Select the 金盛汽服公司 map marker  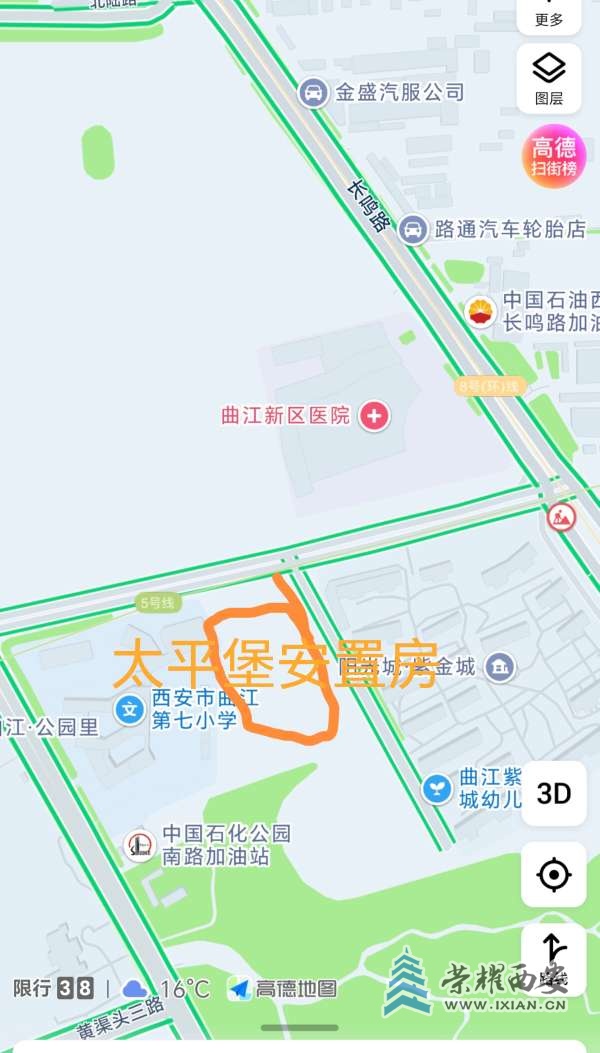[314, 93]
